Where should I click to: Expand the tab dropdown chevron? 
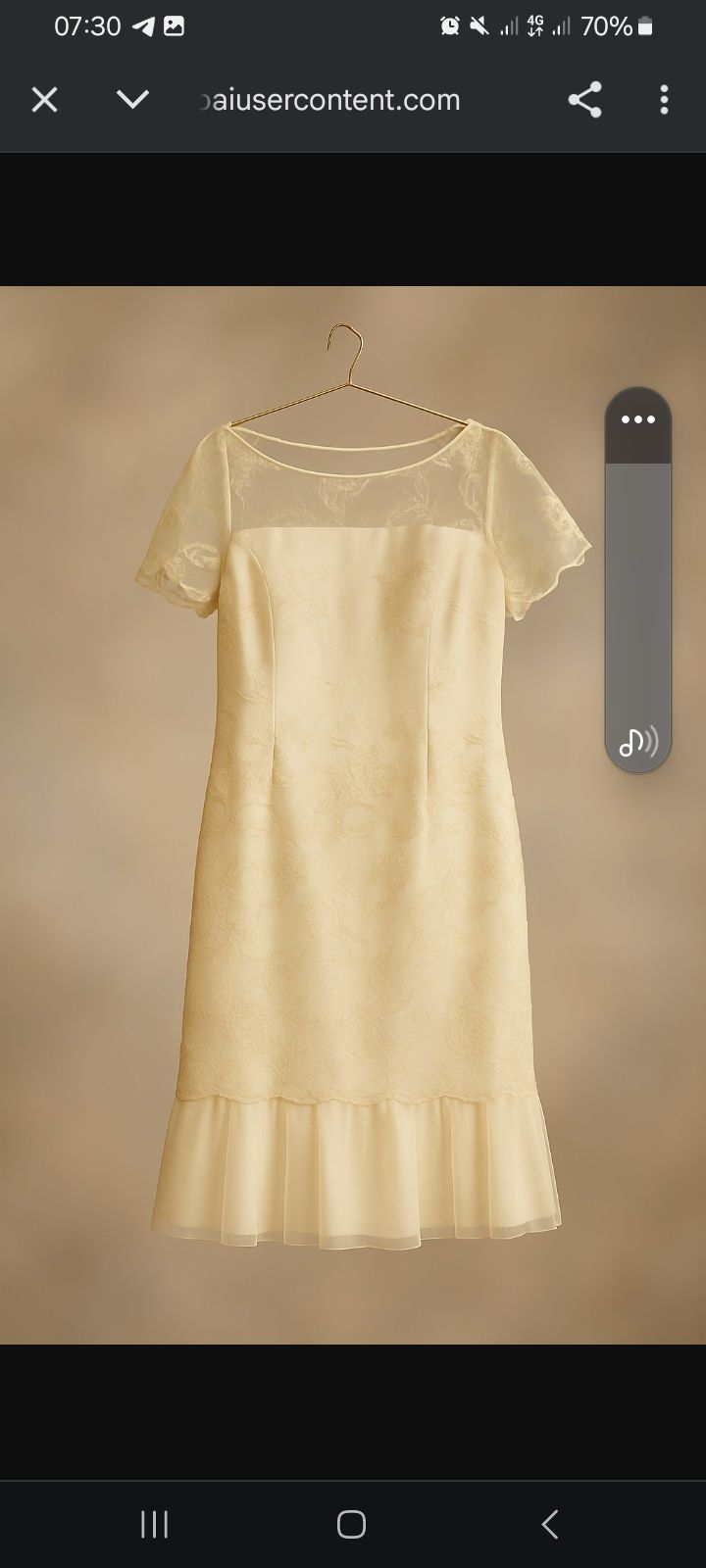(x=132, y=99)
